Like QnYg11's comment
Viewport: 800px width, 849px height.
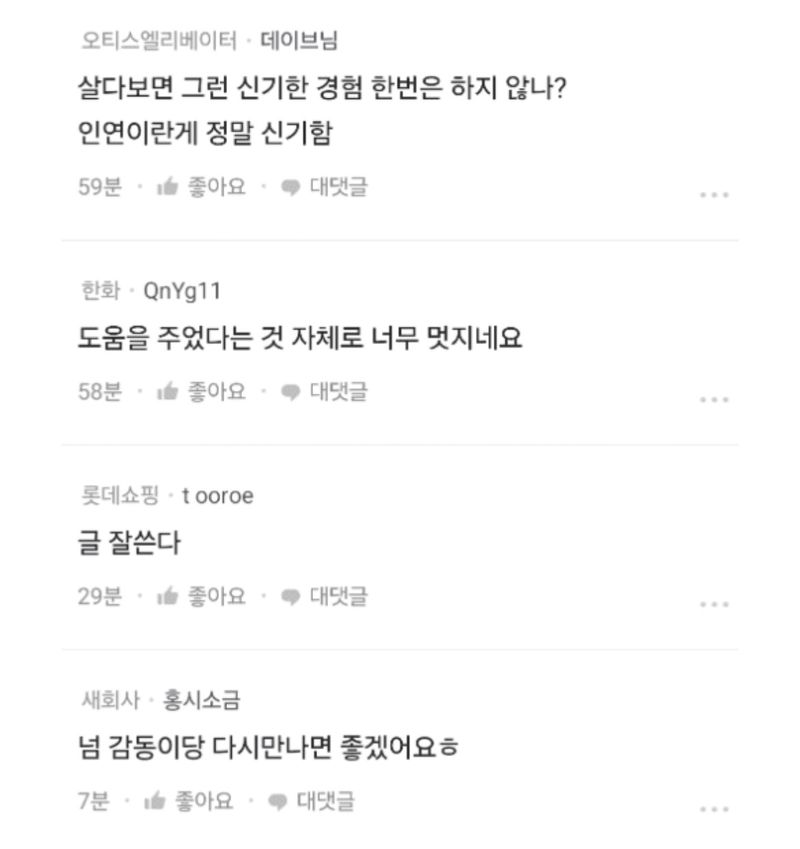[x=202, y=392]
